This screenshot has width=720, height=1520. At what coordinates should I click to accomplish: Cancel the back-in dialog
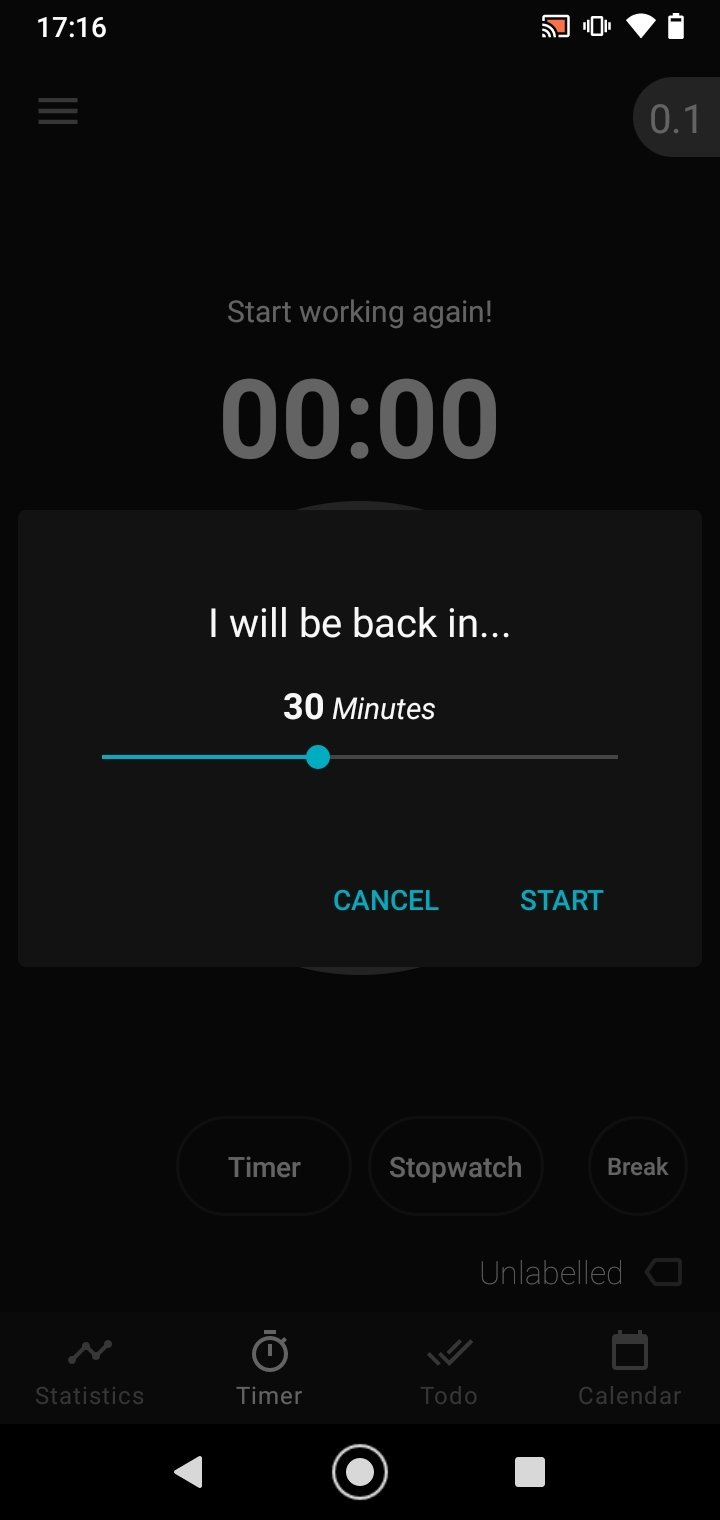386,900
